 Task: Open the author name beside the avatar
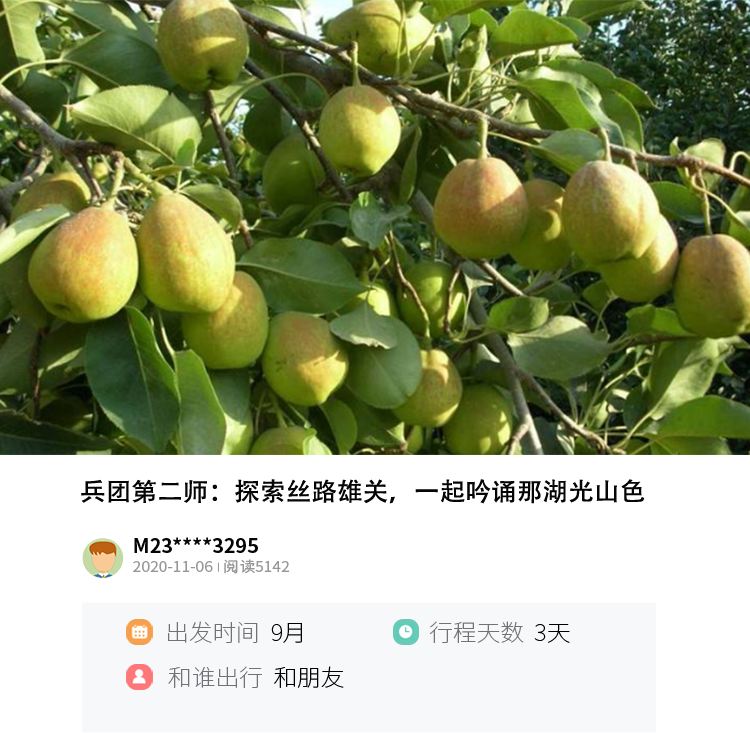[x=196, y=545]
